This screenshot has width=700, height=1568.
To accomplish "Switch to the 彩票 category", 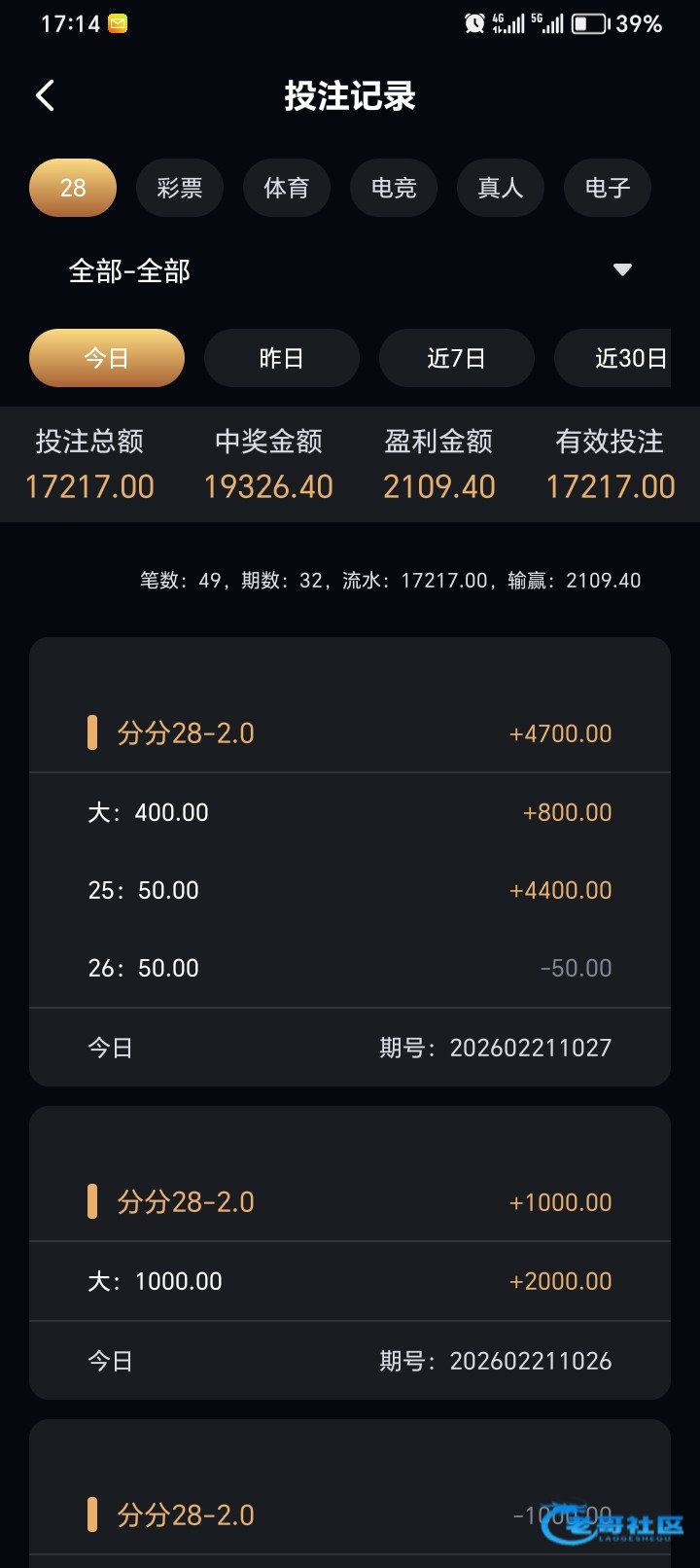I will (x=180, y=188).
